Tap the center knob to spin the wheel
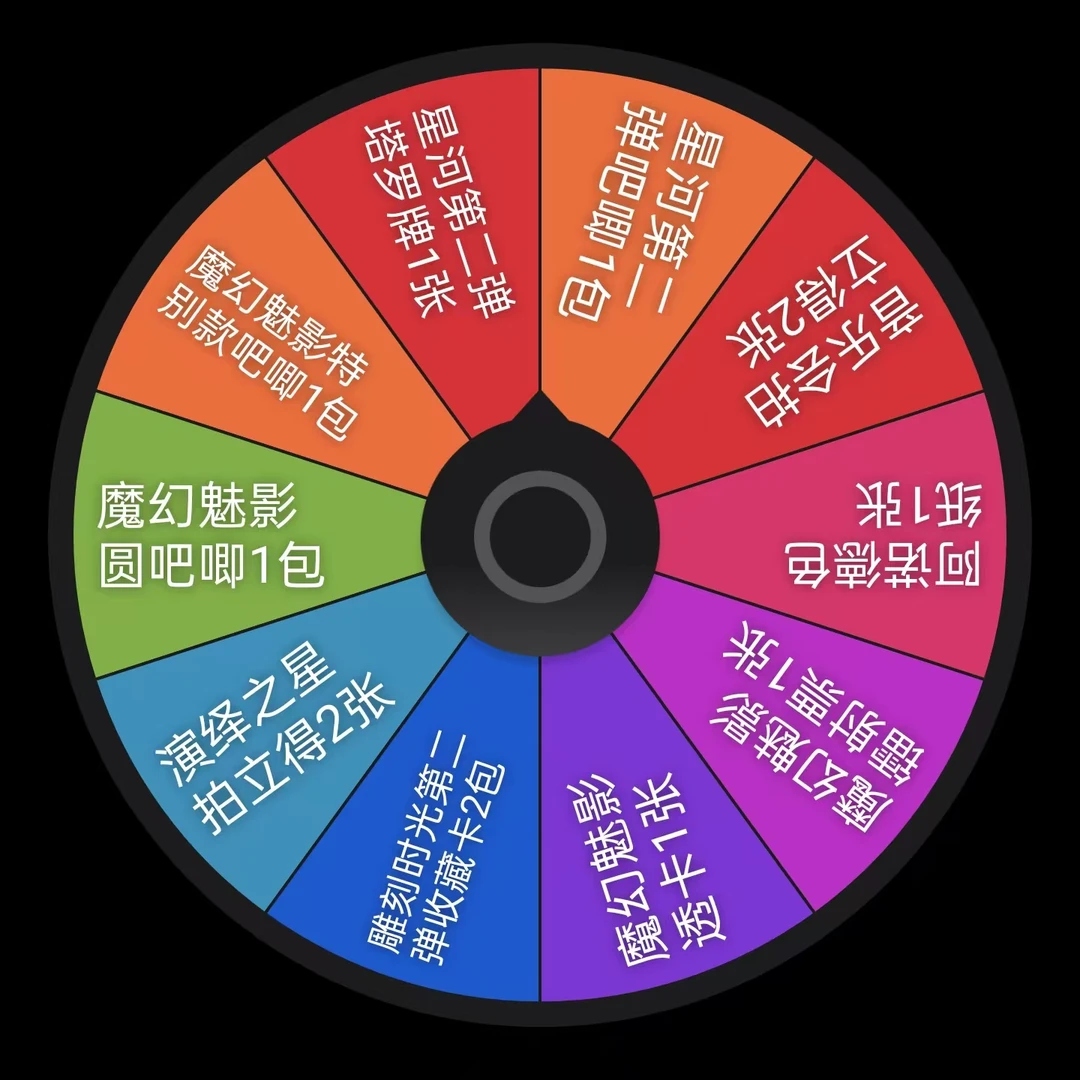The image size is (1080, 1080). 540,536
